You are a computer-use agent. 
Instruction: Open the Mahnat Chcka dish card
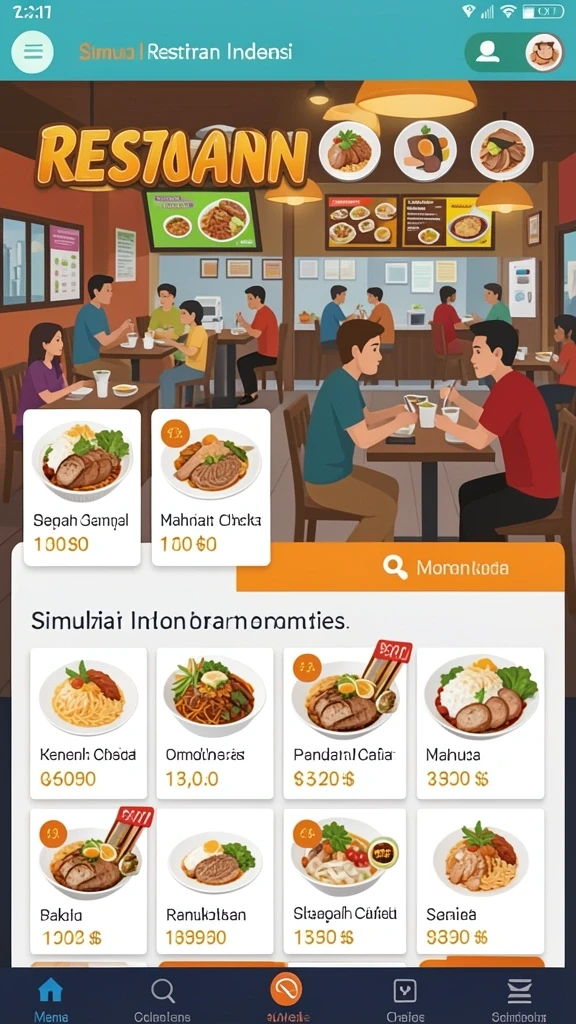click(x=211, y=487)
